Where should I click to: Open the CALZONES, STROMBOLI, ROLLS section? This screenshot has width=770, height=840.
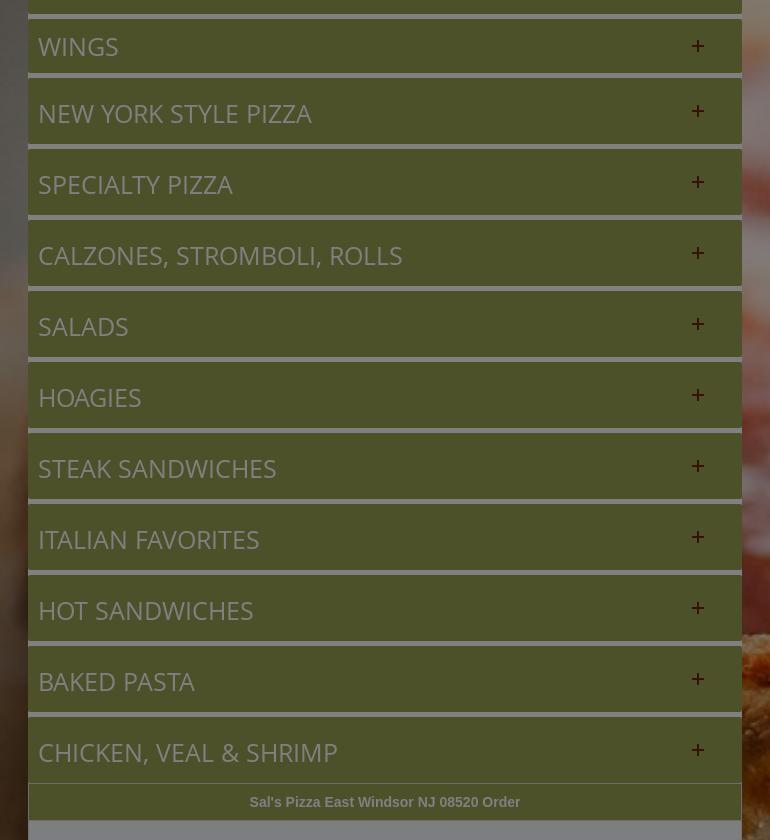(698, 253)
